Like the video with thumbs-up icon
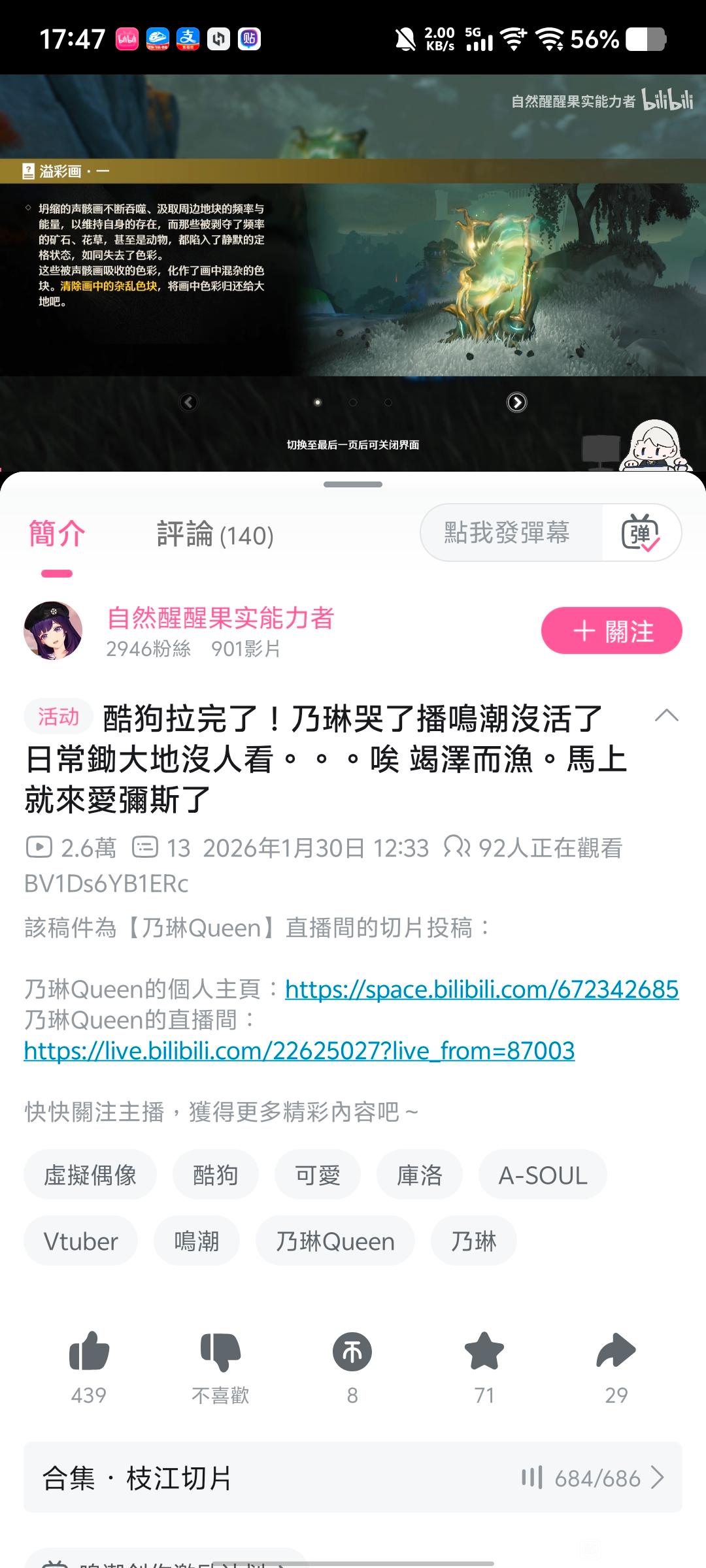The image size is (706, 1568). pyautogui.click(x=89, y=1351)
